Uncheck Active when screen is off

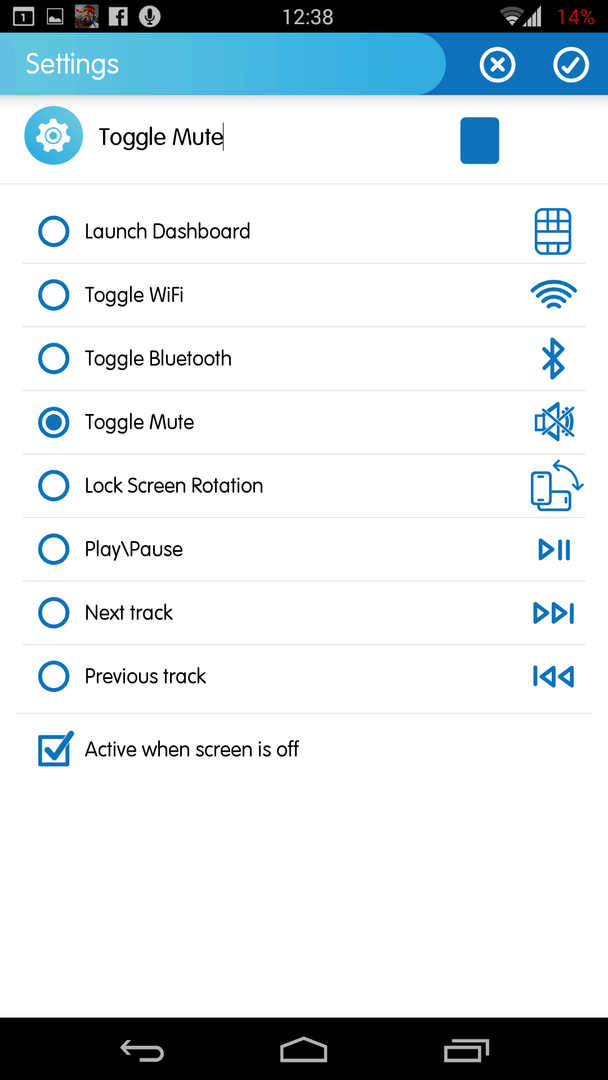click(x=55, y=749)
